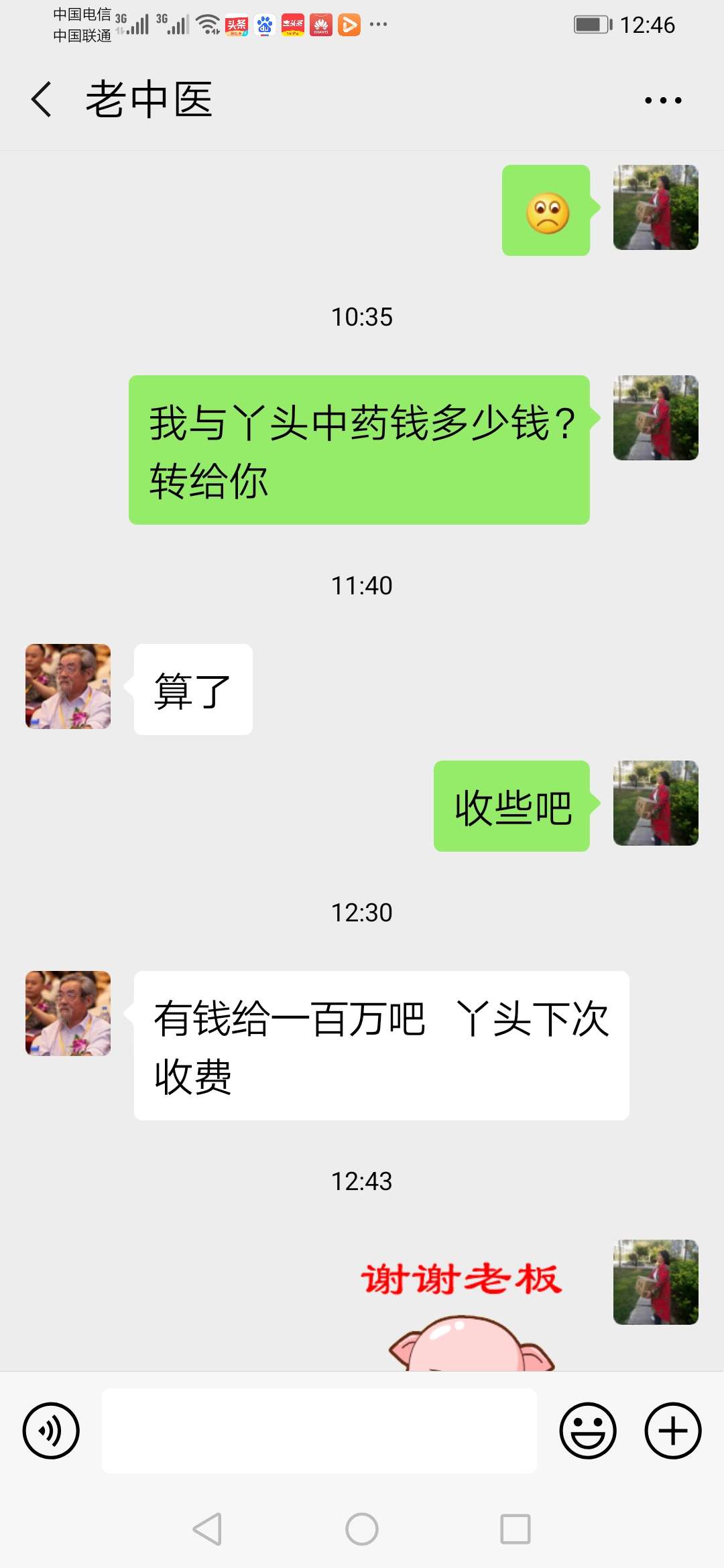This screenshot has height=1568, width=724.
Task: Tap the message input field
Action: [319, 1431]
